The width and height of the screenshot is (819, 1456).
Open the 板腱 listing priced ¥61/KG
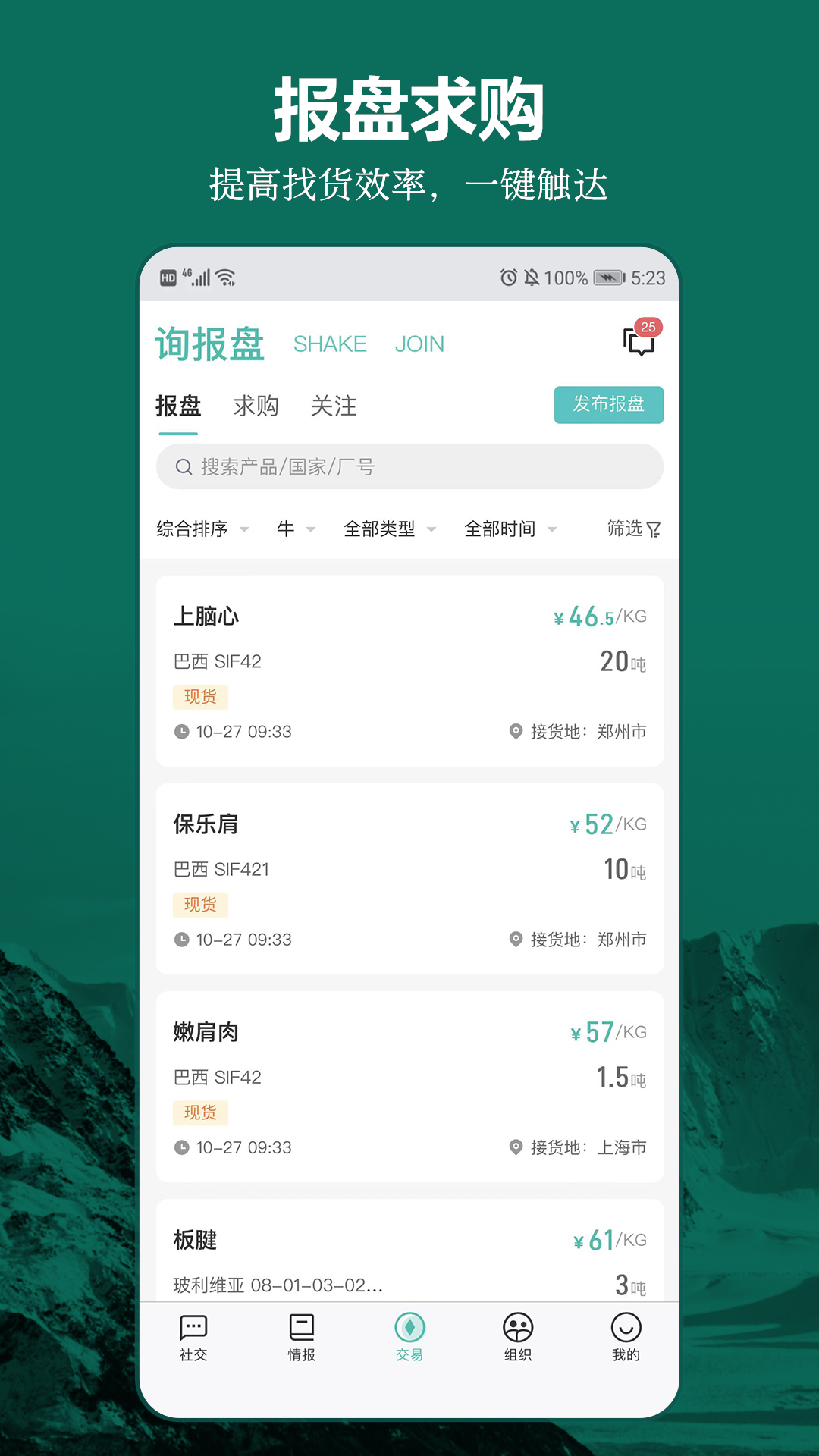tap(409, 1251)
